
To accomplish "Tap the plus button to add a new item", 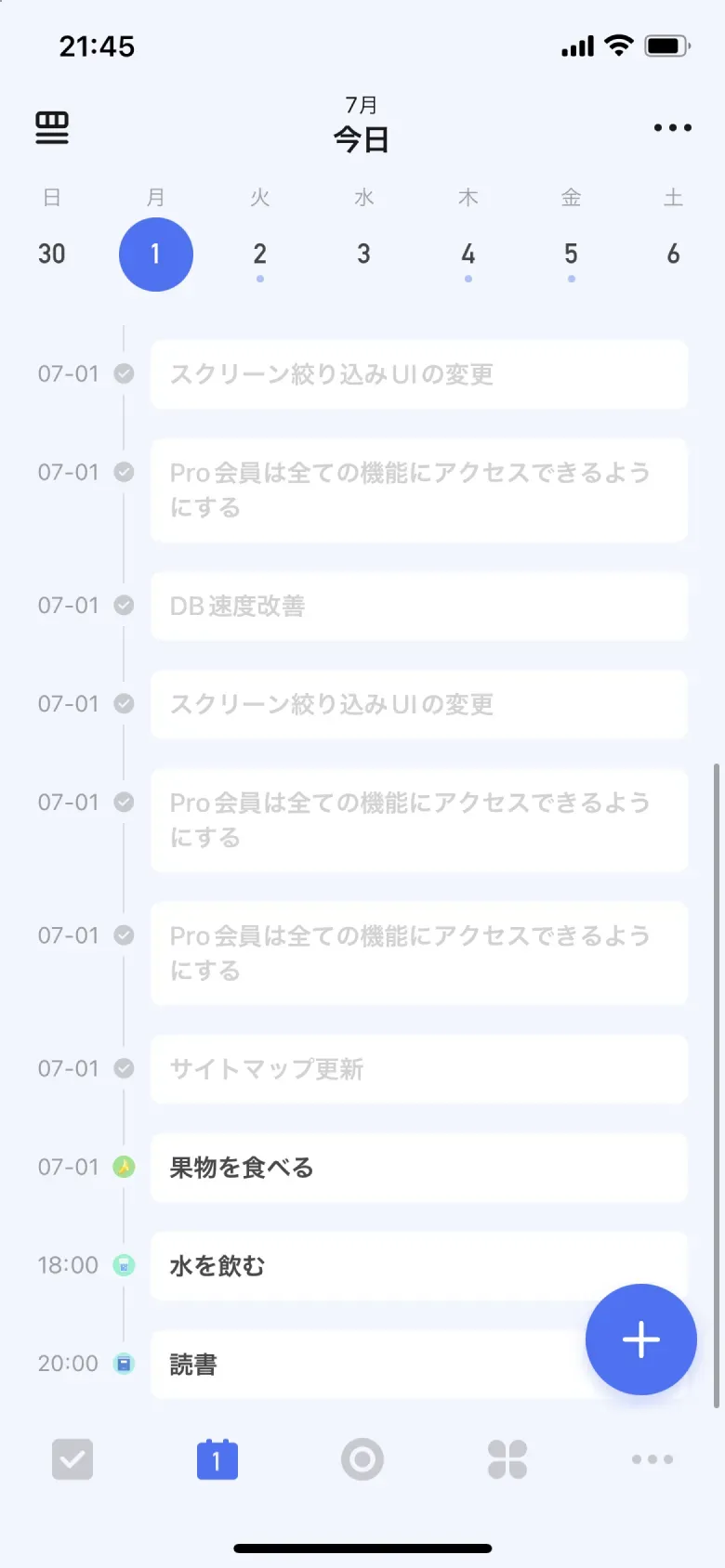I will point(640,1339).
